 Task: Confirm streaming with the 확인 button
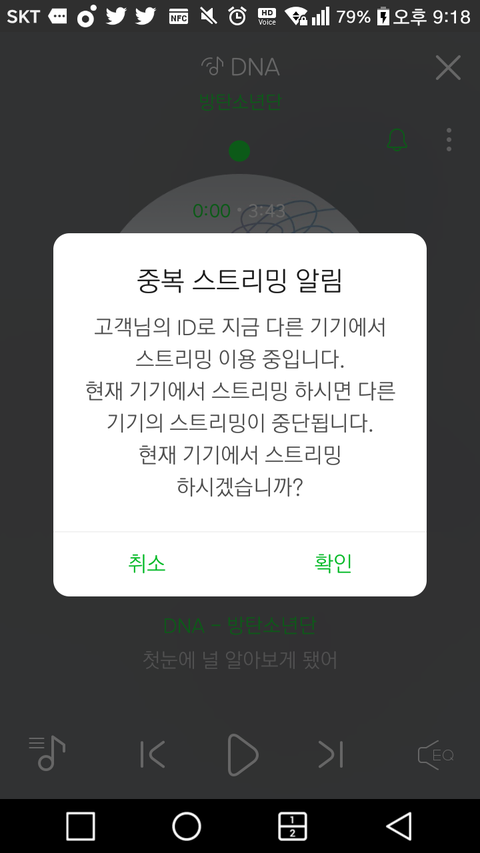point(333,563)
